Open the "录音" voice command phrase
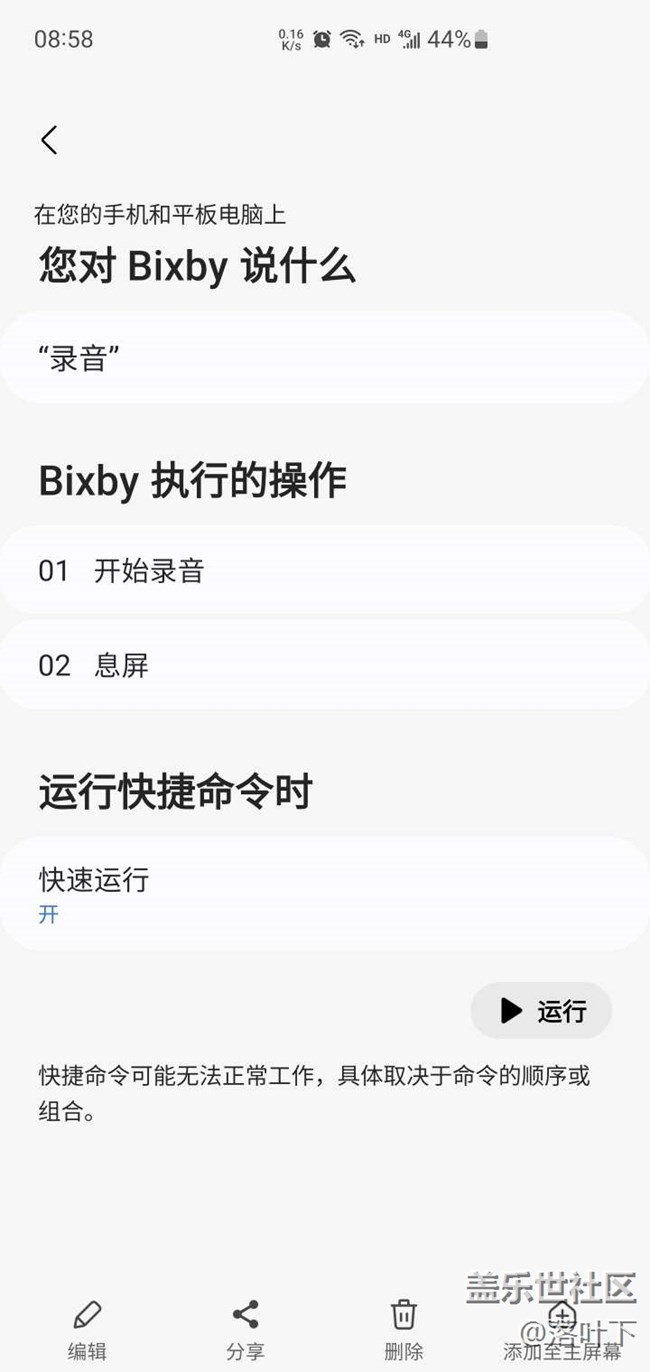Viewport: 650px width, 1372px height. click(x=324, y=358)
